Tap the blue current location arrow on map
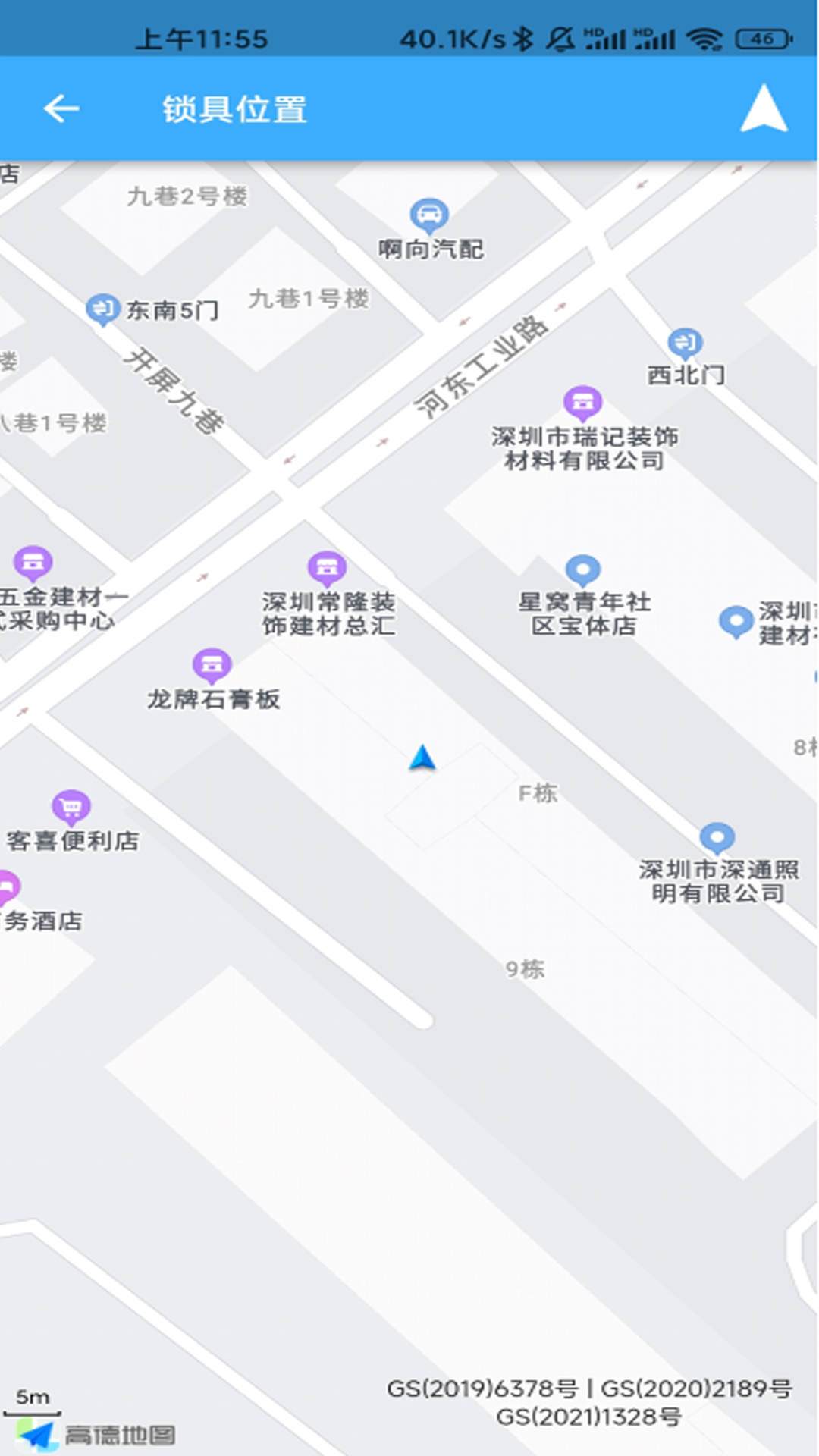This screenshot has height=1456, width=819. point(422,760)
